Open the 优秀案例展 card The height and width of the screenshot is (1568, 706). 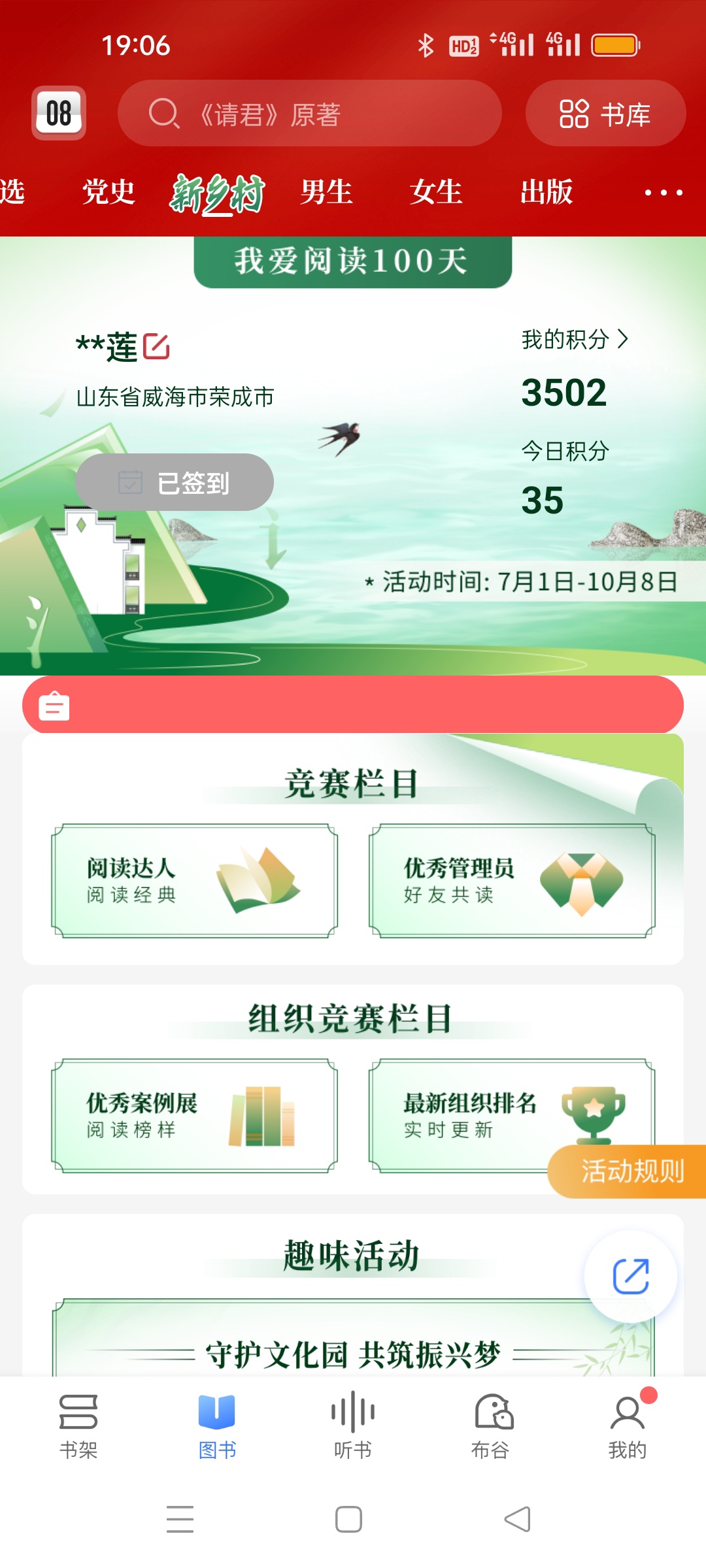click(x=194, y=1115)
